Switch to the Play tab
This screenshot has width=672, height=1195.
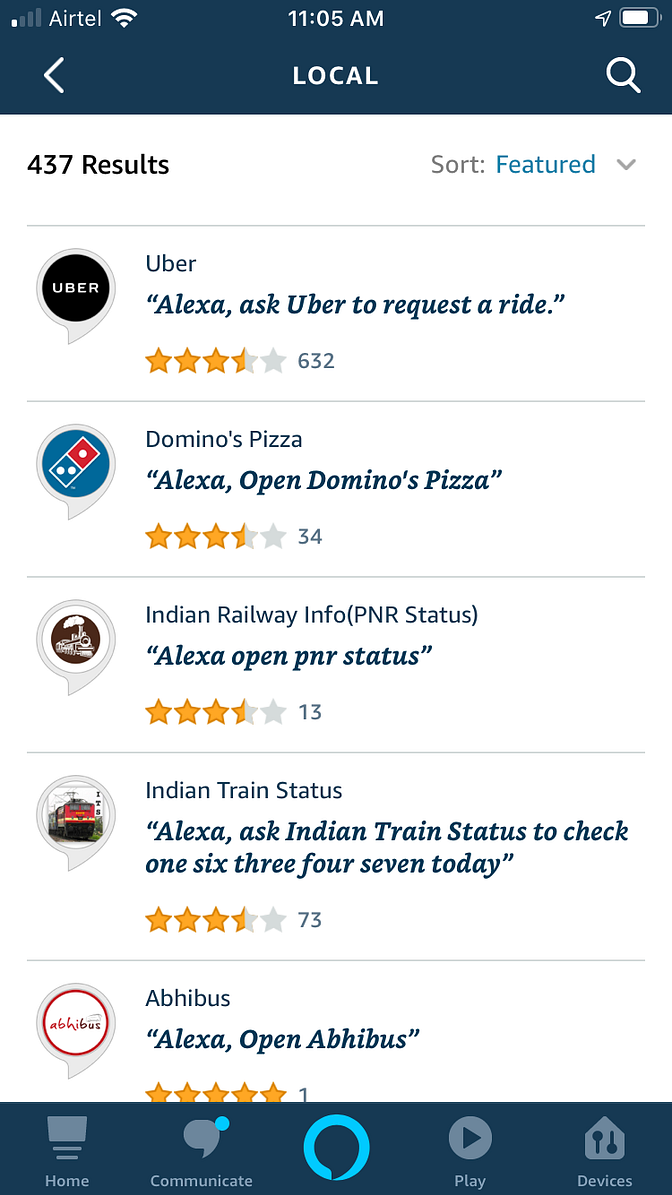[x=470, y=1150]
